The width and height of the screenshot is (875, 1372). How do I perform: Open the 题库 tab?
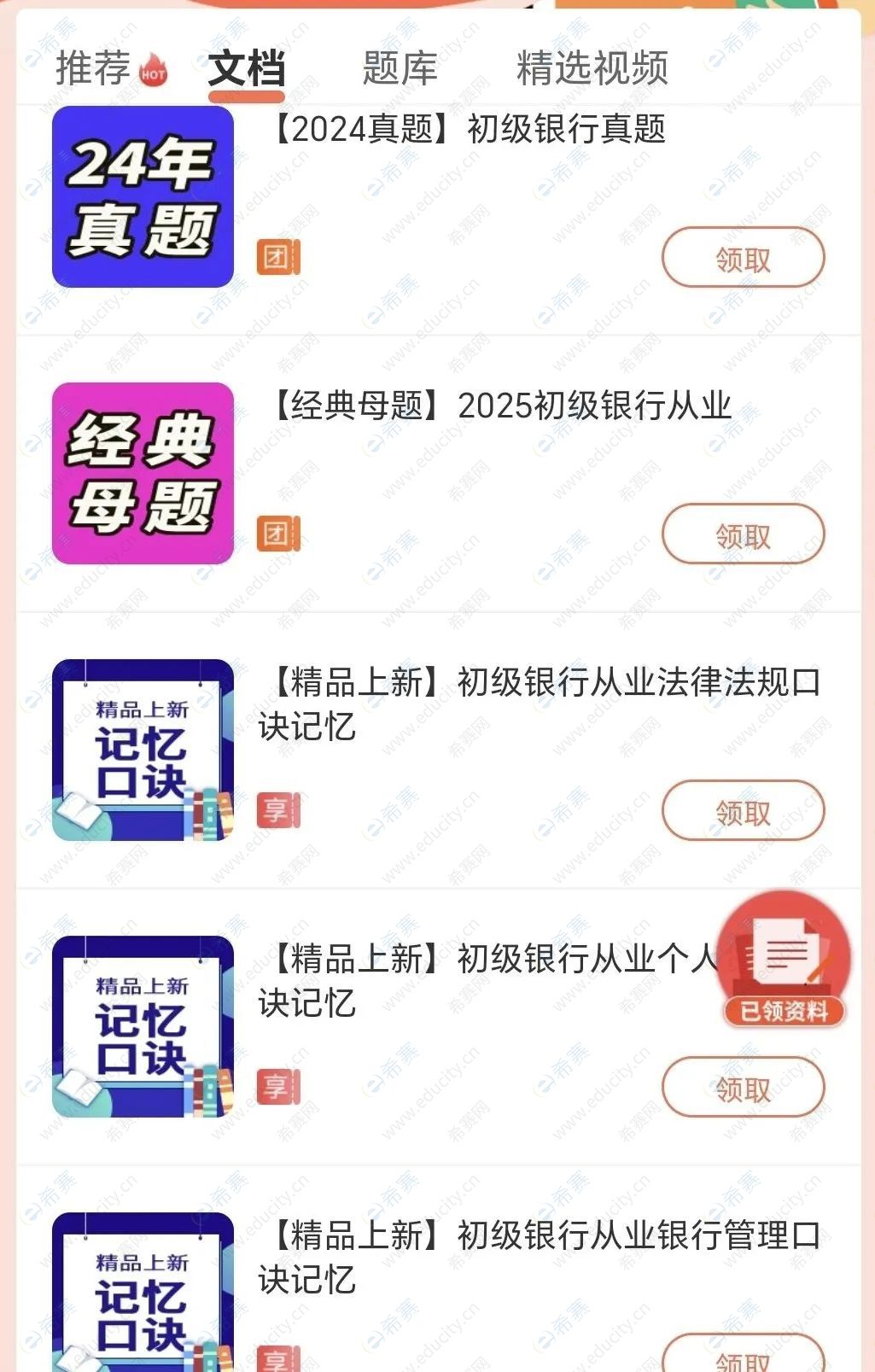point(400,68)
